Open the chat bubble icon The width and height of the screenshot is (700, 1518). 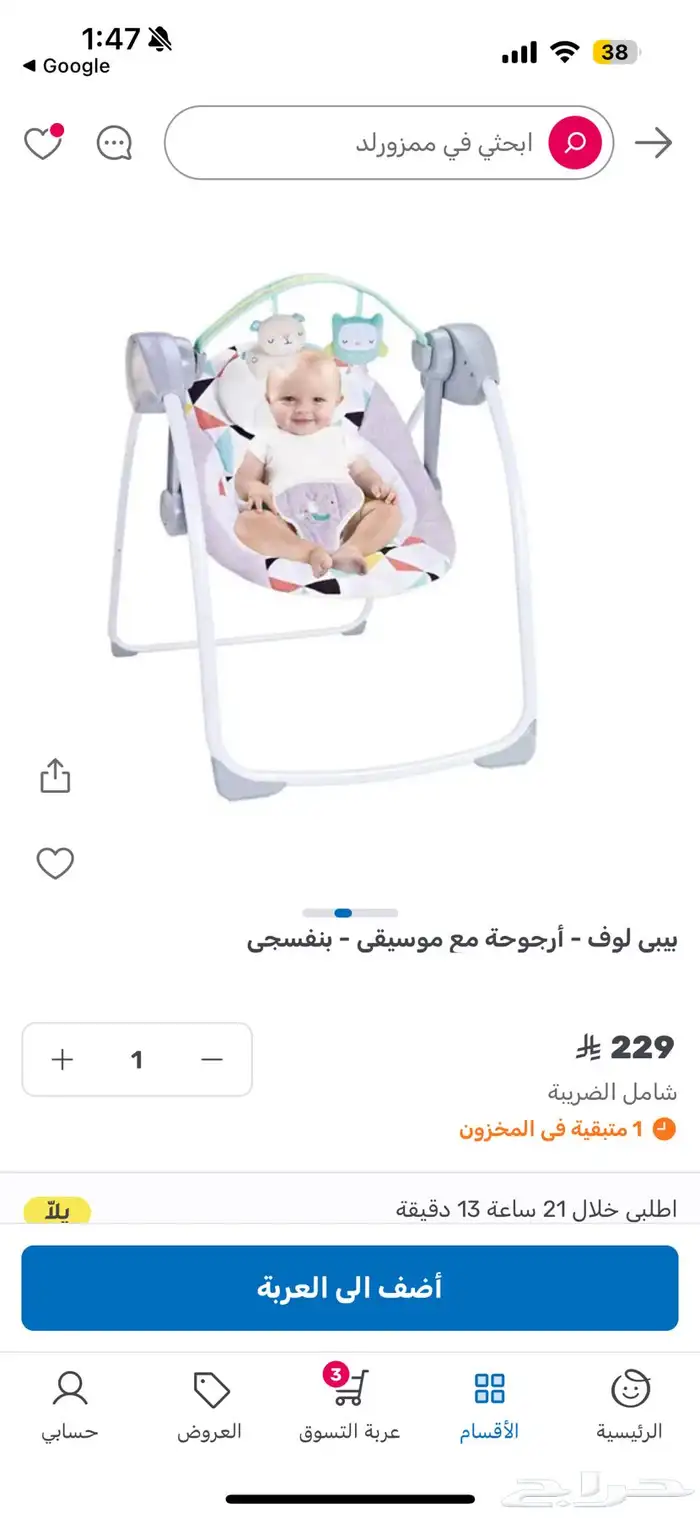tap(114, 143)
